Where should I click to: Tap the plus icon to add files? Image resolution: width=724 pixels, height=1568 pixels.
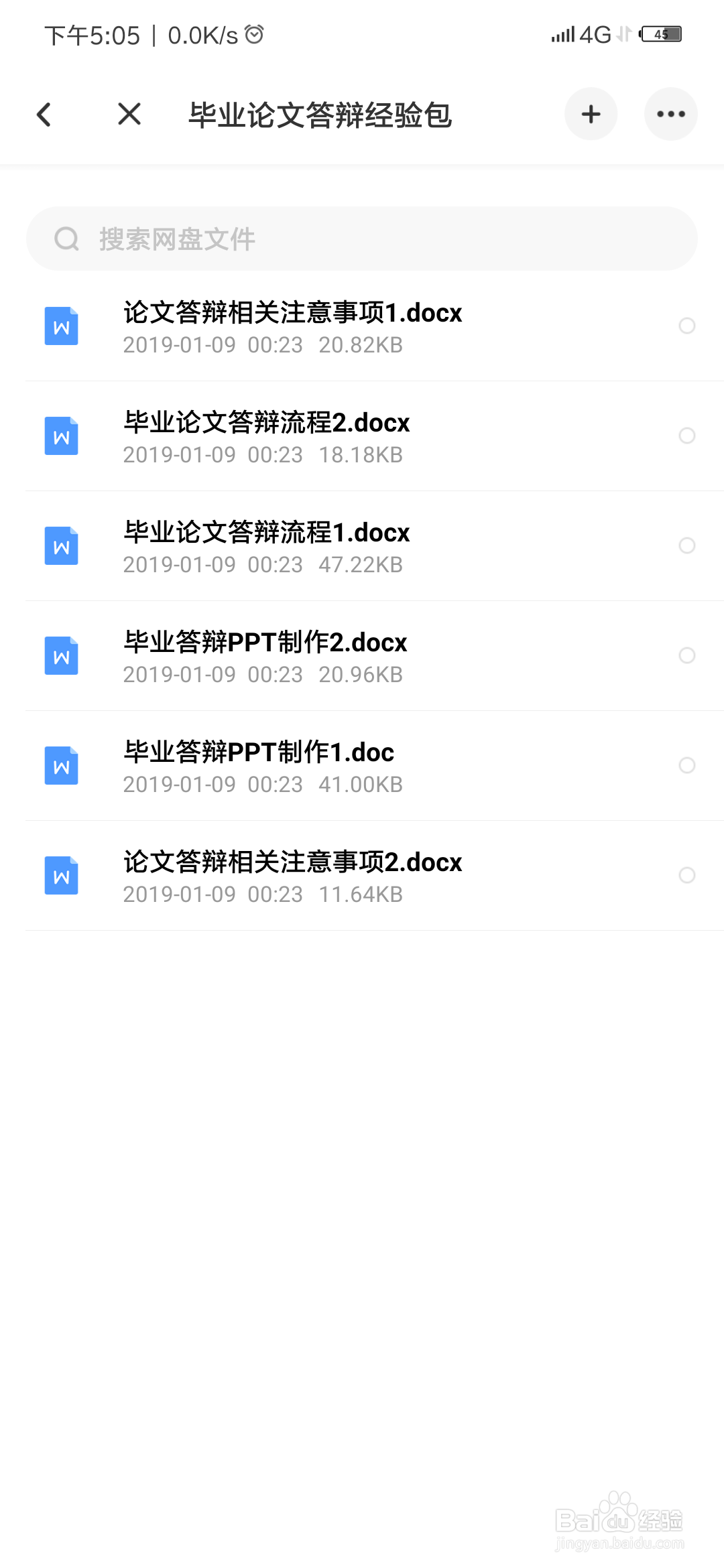point(591,114)
